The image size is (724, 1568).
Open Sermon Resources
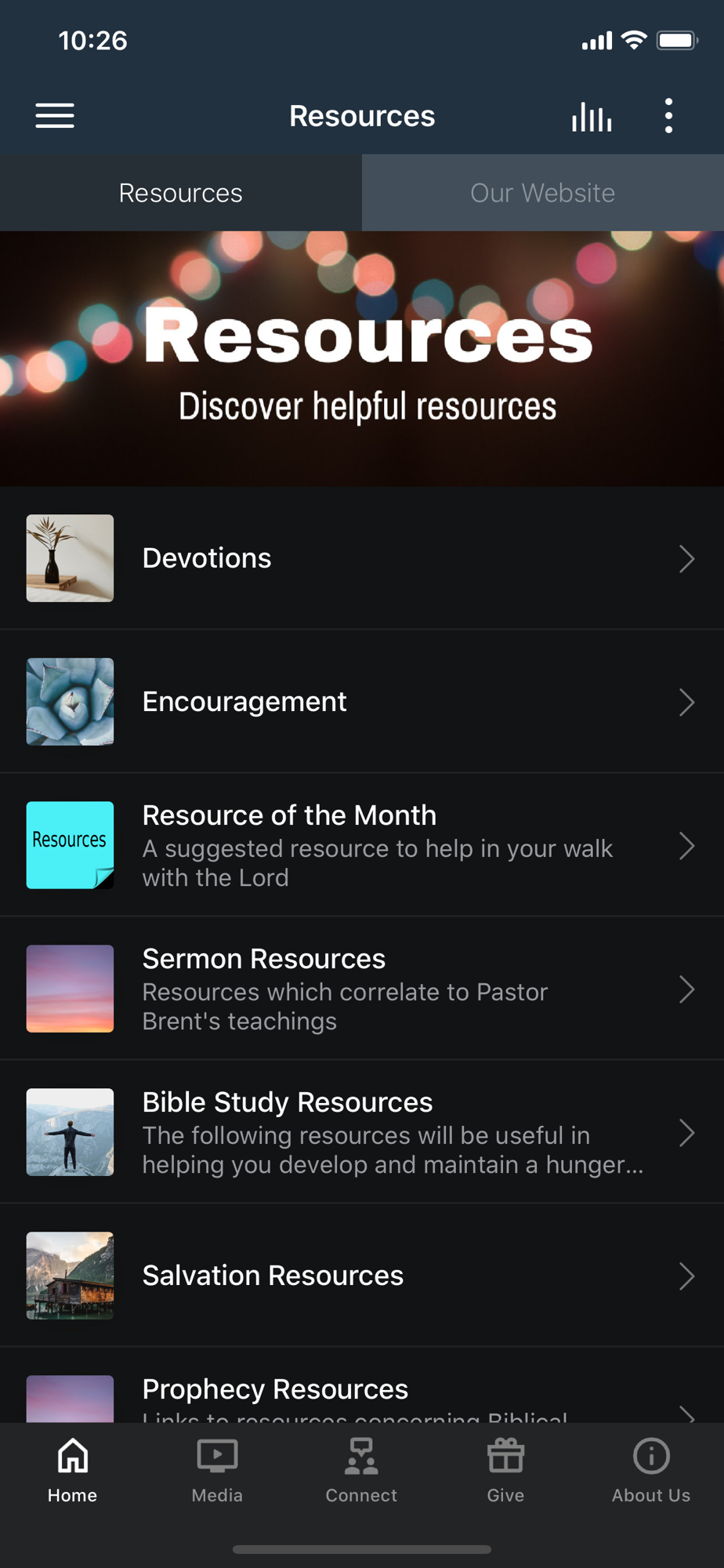[362, 989]
